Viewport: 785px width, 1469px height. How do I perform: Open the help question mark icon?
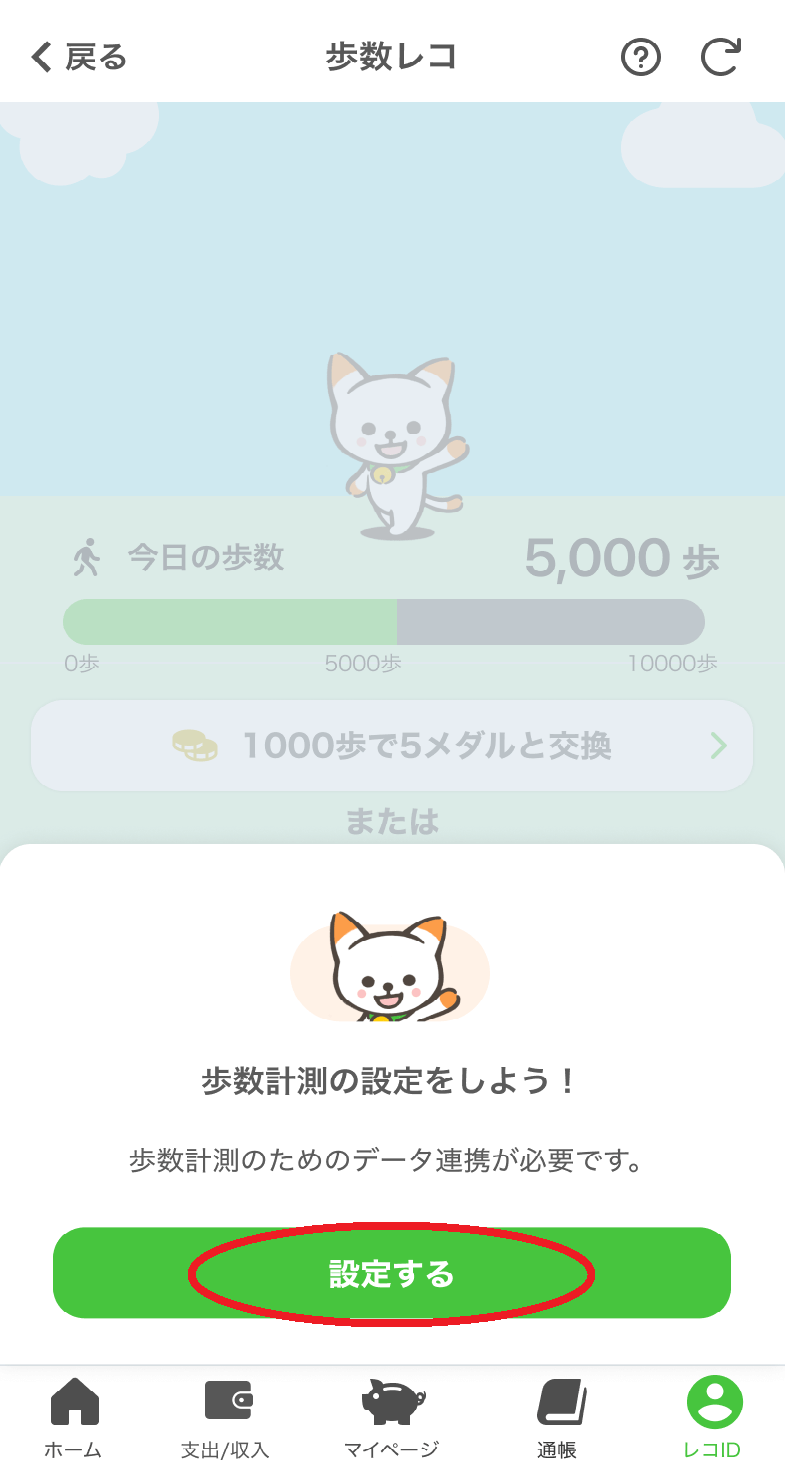[x=641, y=58]
